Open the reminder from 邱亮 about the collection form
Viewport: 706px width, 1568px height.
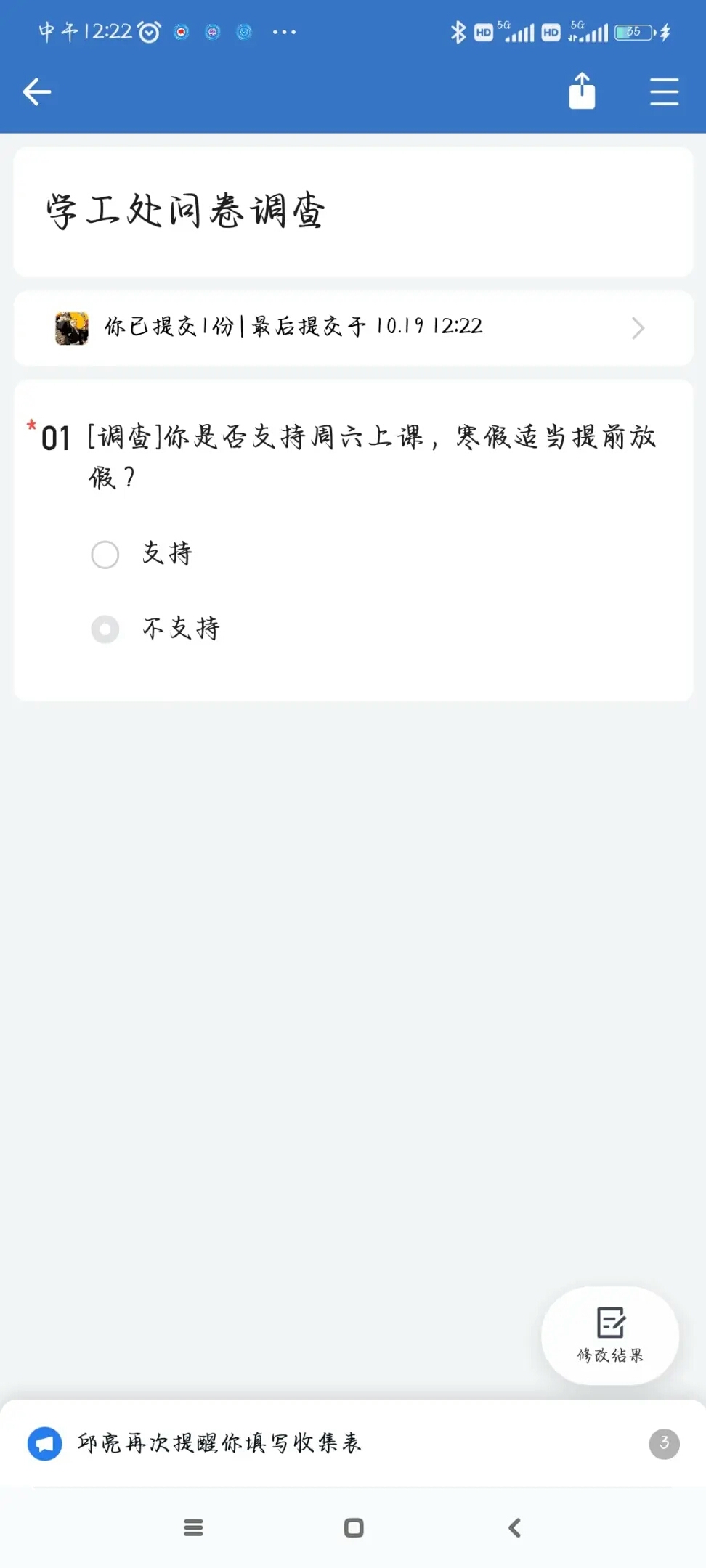[x=353, y=1443]
